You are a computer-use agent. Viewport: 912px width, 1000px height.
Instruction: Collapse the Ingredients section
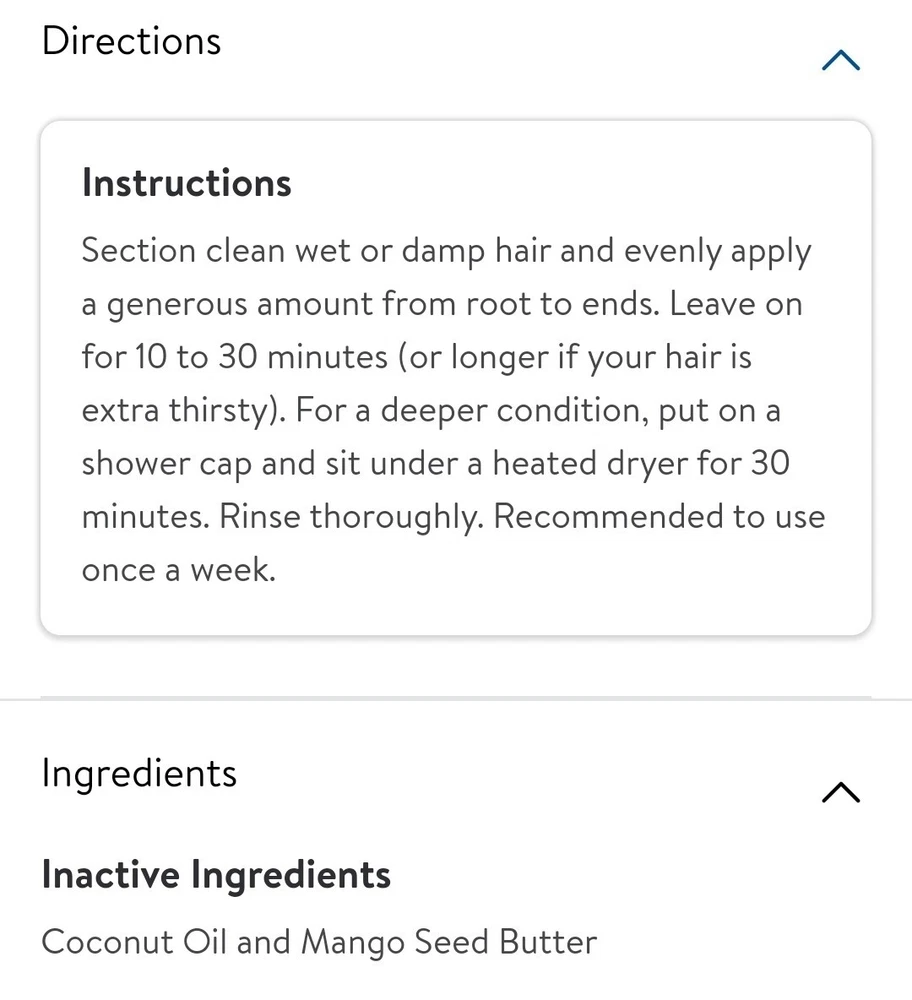click(x=840, y=792)
